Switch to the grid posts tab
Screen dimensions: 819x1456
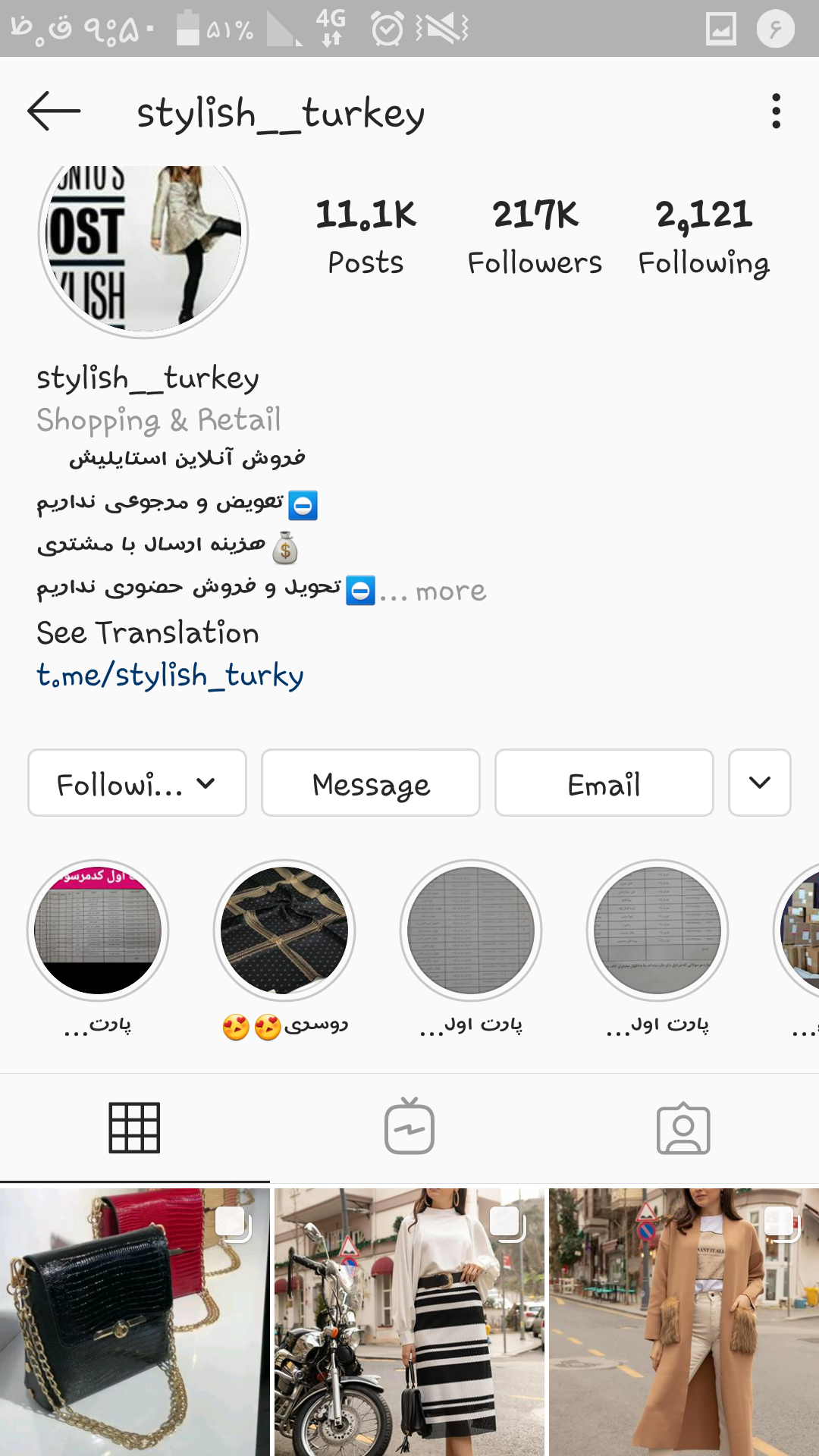134,1128
